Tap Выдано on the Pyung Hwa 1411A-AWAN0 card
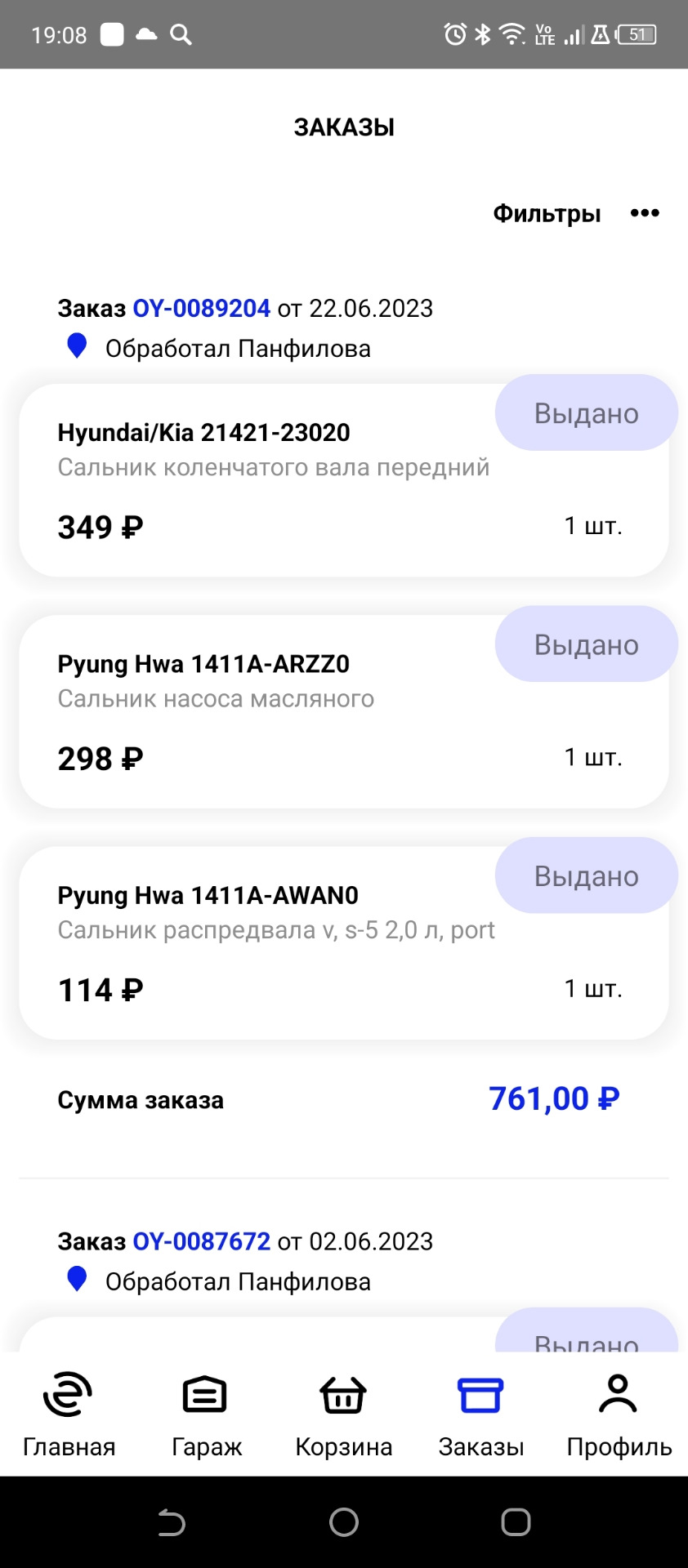Viewport: 688px width, 1568px height. pos(585,875)
